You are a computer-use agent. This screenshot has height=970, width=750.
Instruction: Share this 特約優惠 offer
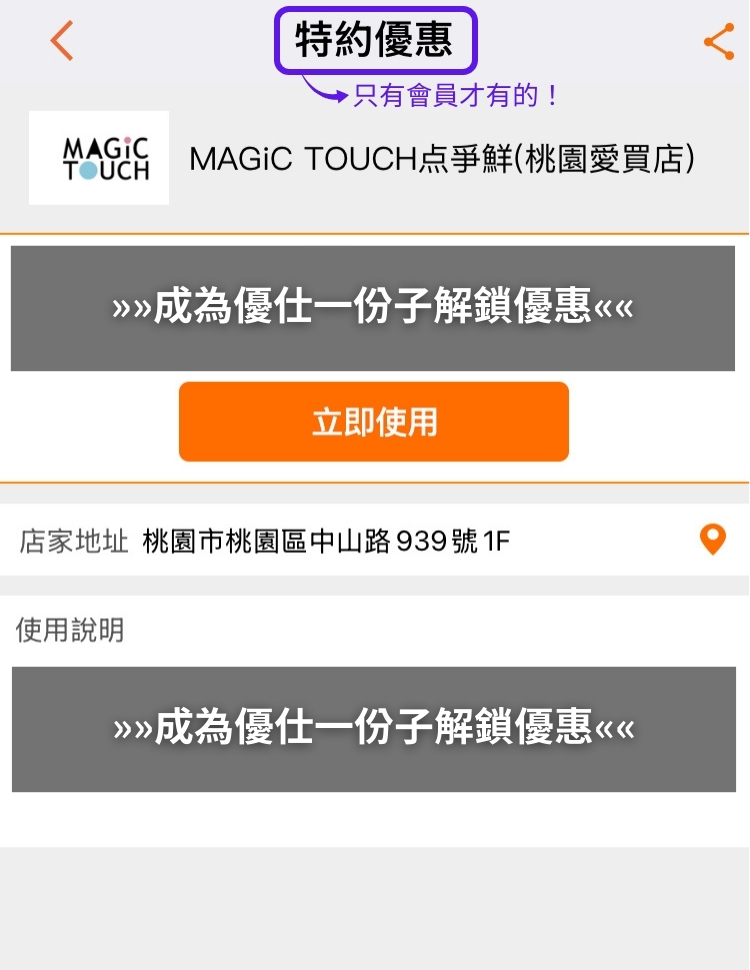(x=718, y=42)
